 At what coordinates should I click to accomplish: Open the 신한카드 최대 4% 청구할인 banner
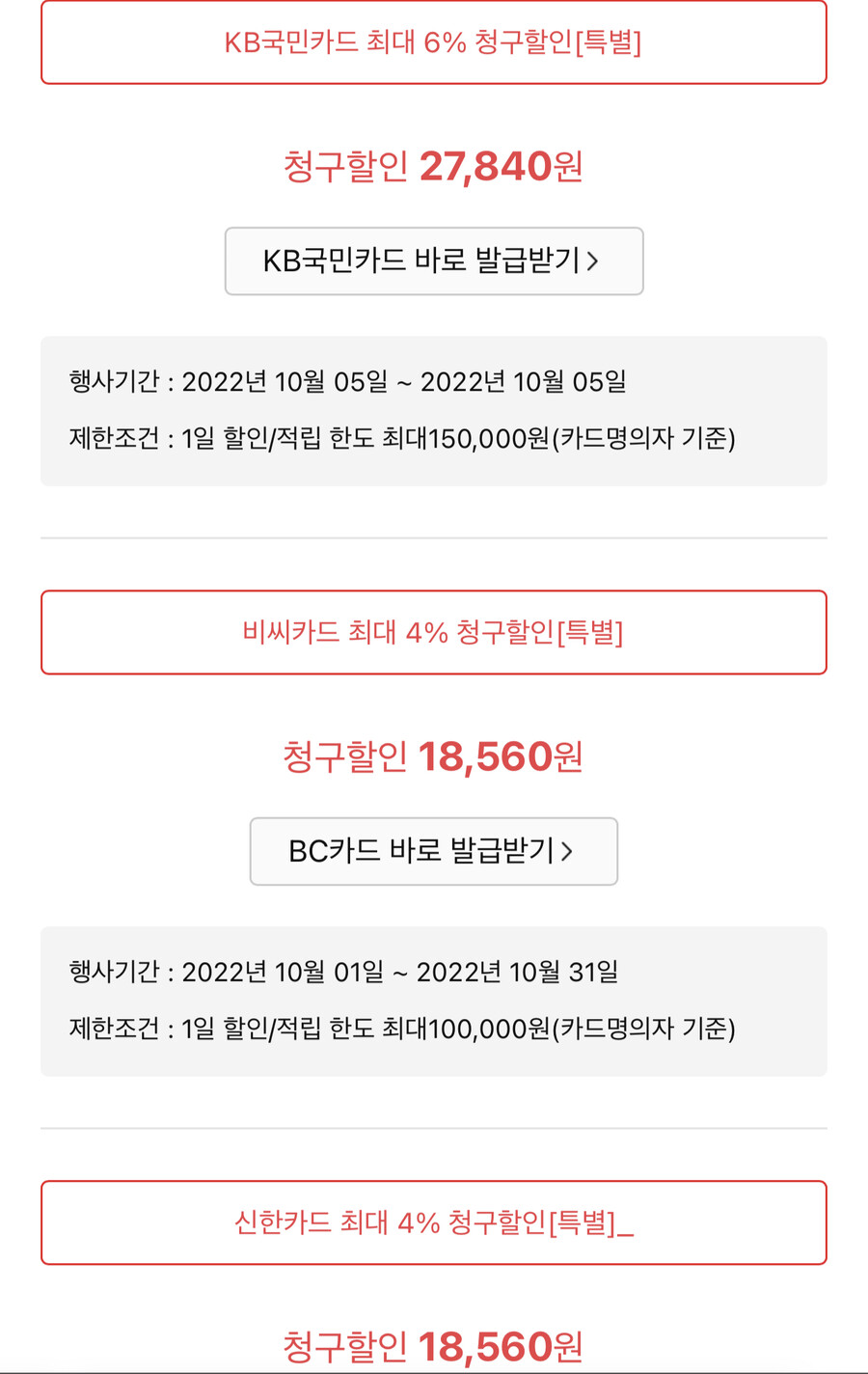point(433,1222)
